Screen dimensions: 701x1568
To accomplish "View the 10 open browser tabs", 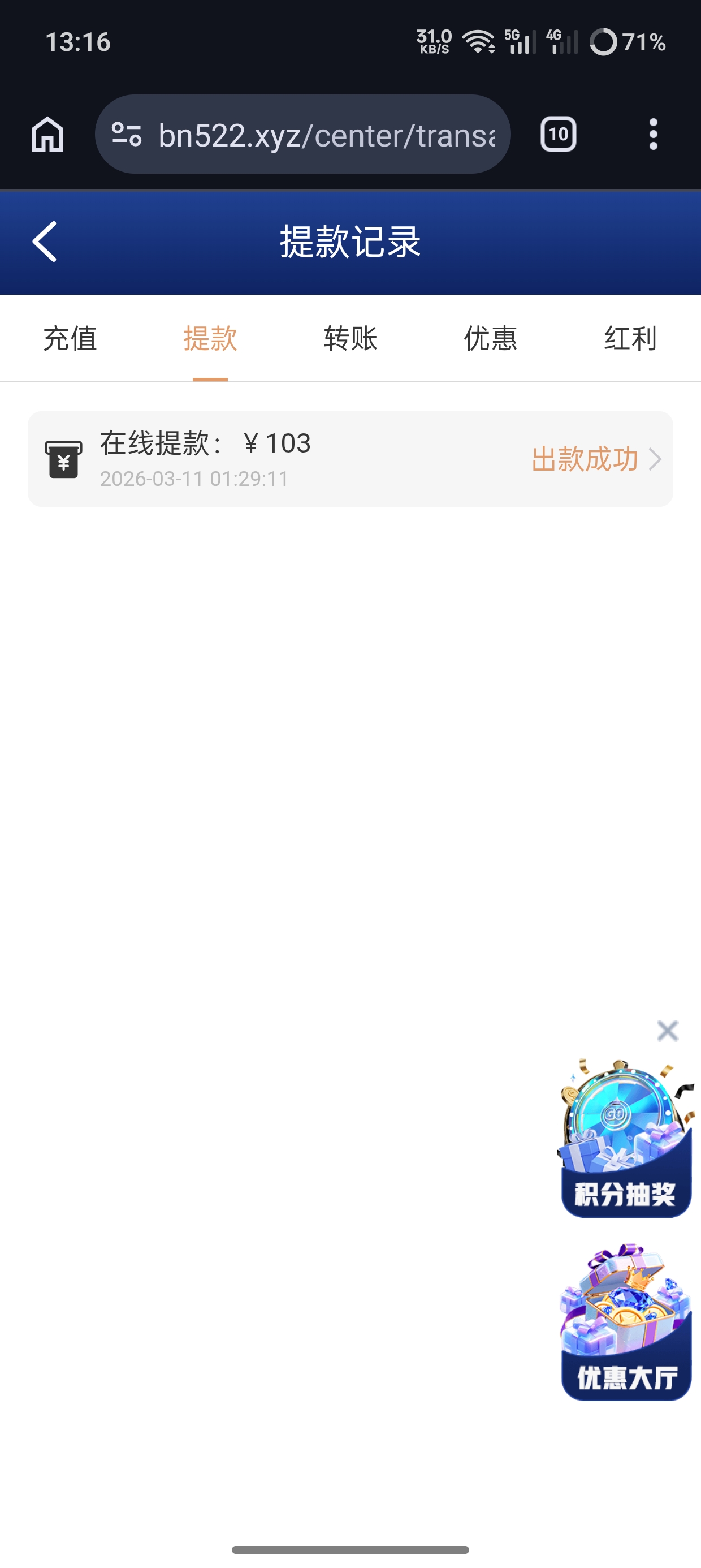I will pyautogui.click(x=558, y=135).
